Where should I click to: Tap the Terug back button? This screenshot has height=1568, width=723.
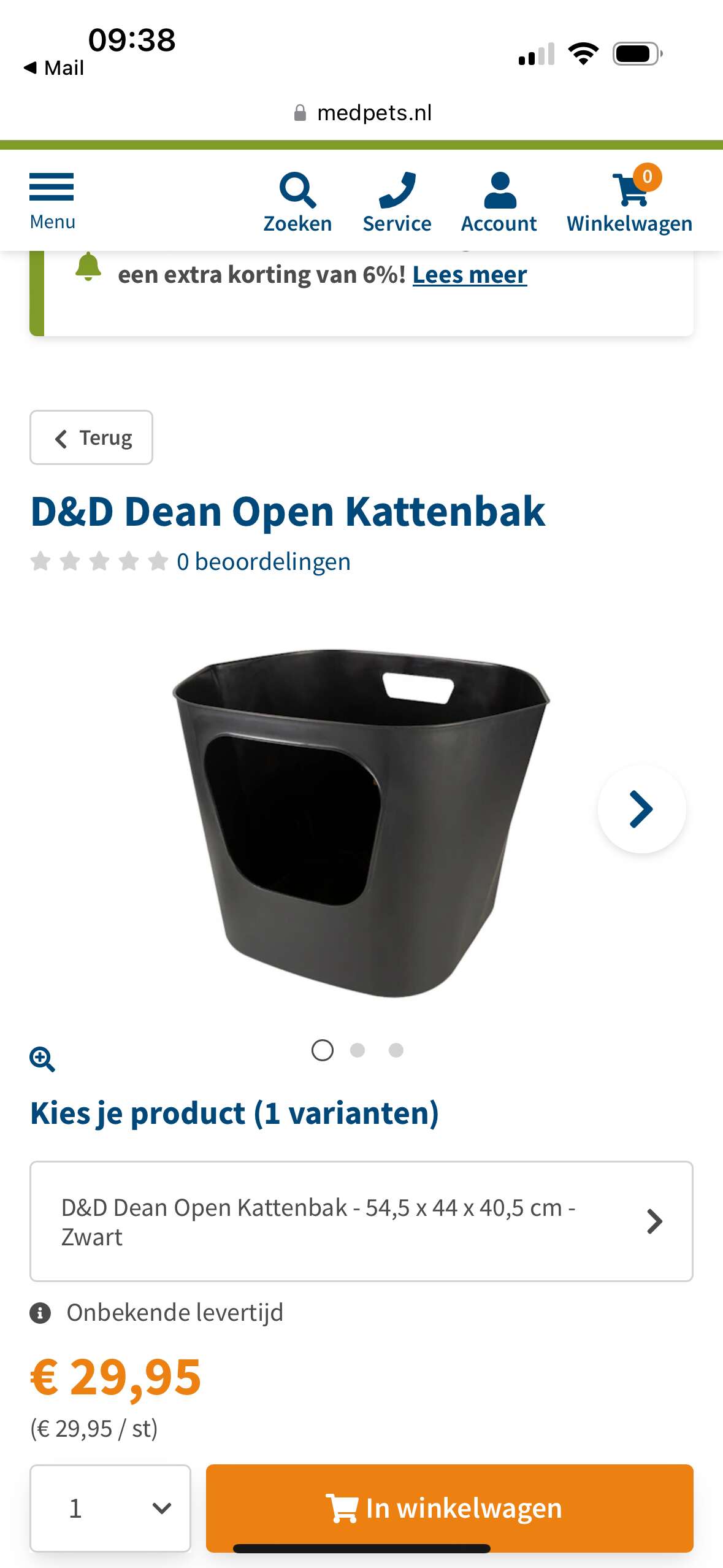(91, 437)
